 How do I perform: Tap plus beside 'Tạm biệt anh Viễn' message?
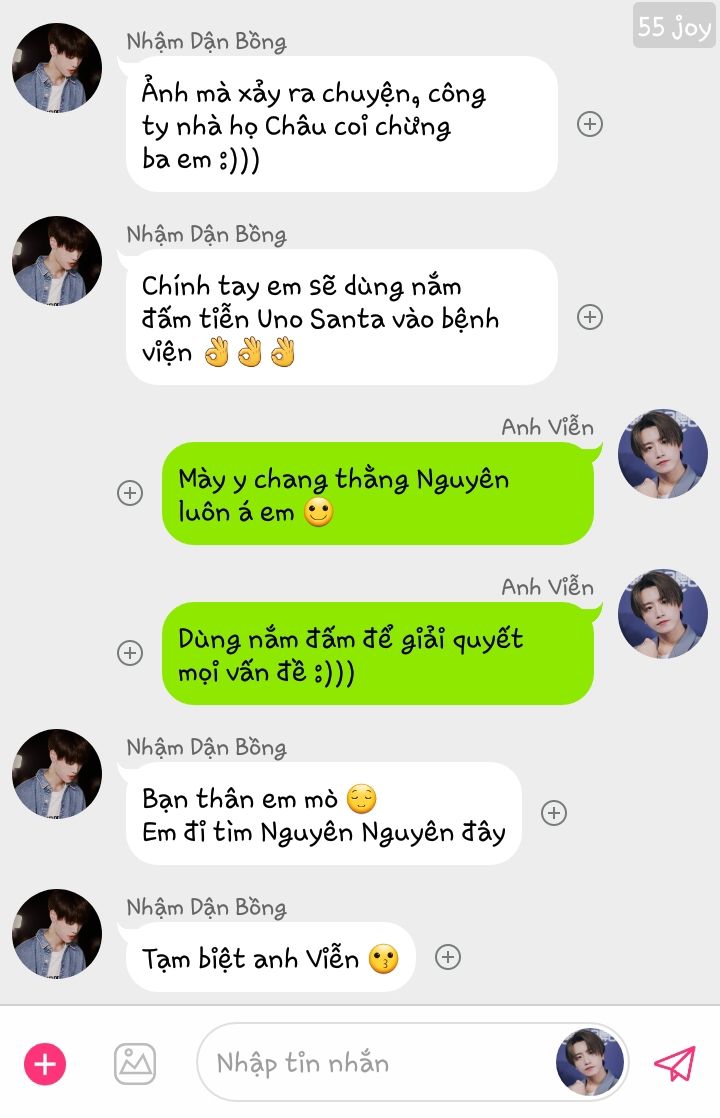(448, 957)
